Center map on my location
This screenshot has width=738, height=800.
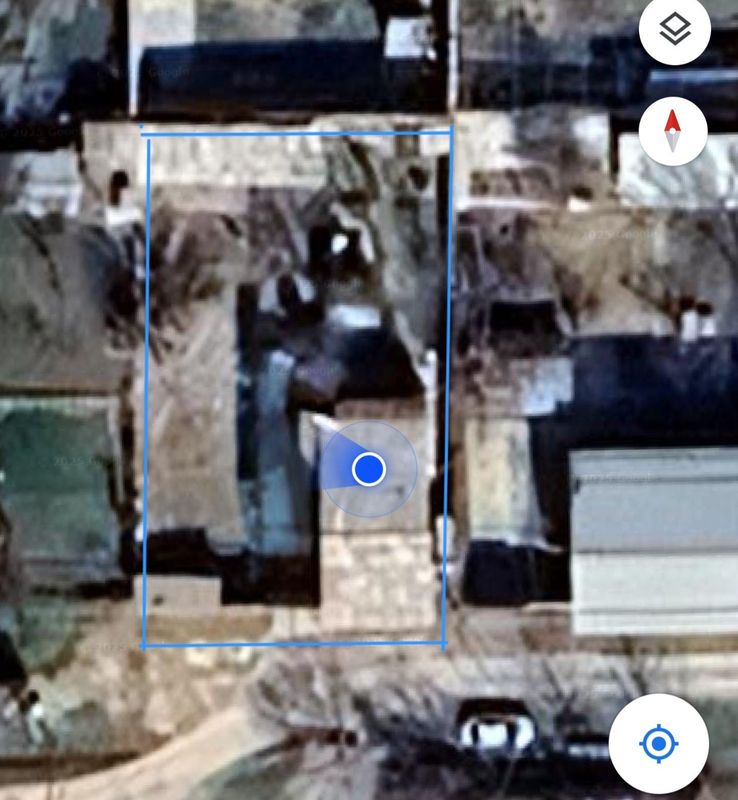(658, 744)
